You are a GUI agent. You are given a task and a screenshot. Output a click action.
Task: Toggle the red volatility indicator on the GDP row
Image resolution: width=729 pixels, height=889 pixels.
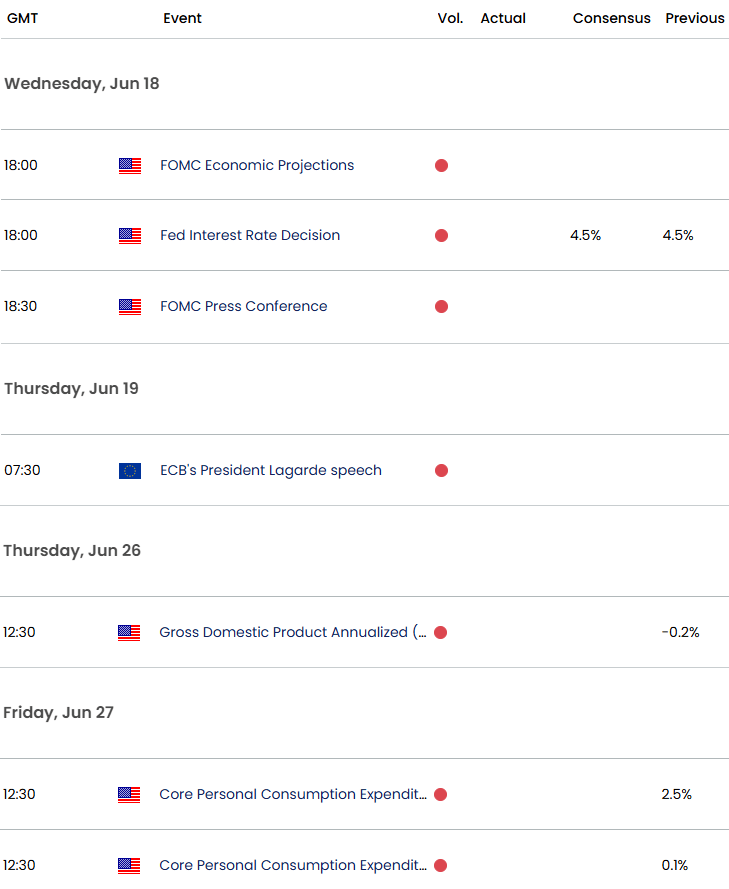[441, 632]
